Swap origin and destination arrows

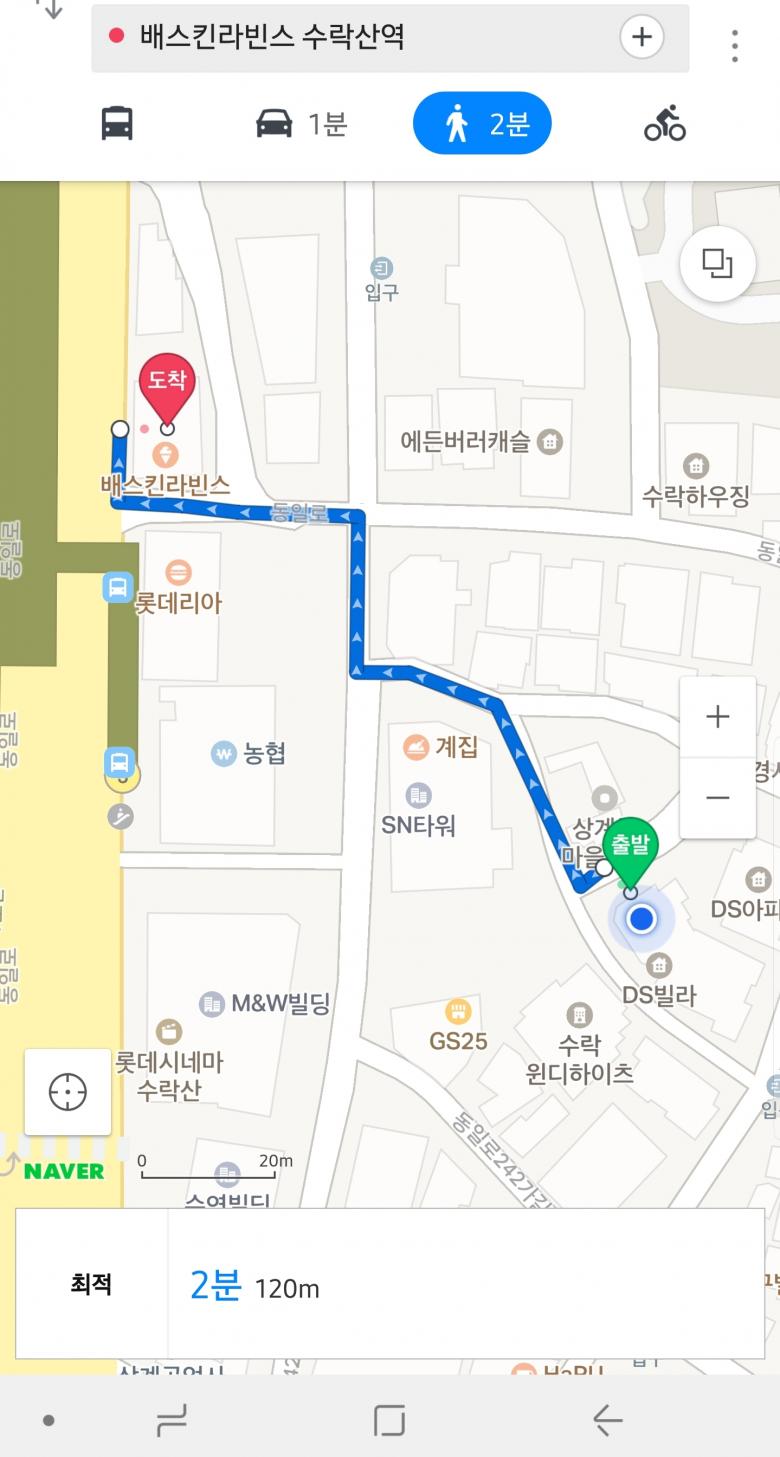[49, 8]
